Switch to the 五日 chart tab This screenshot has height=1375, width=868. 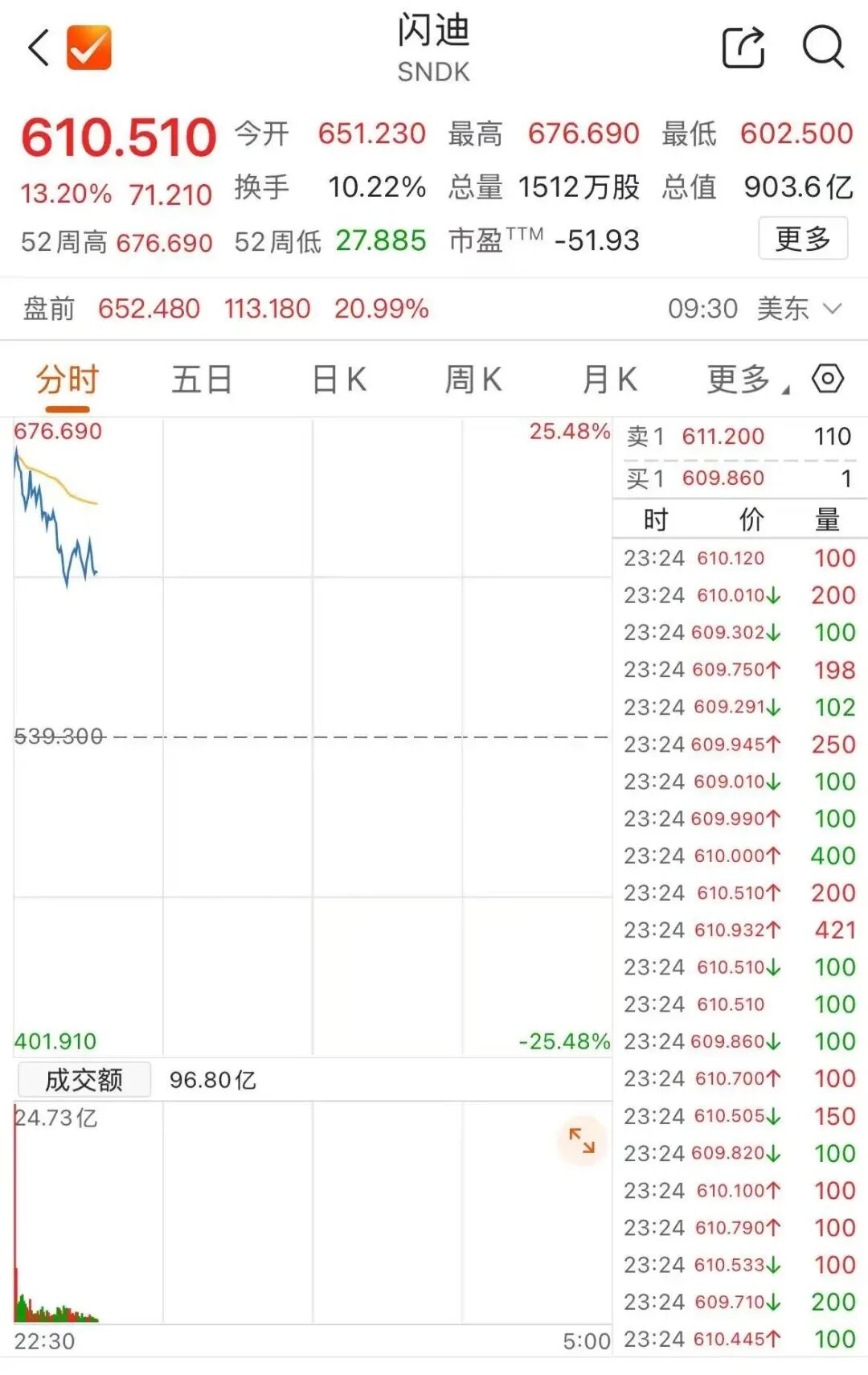click(202, 380)
